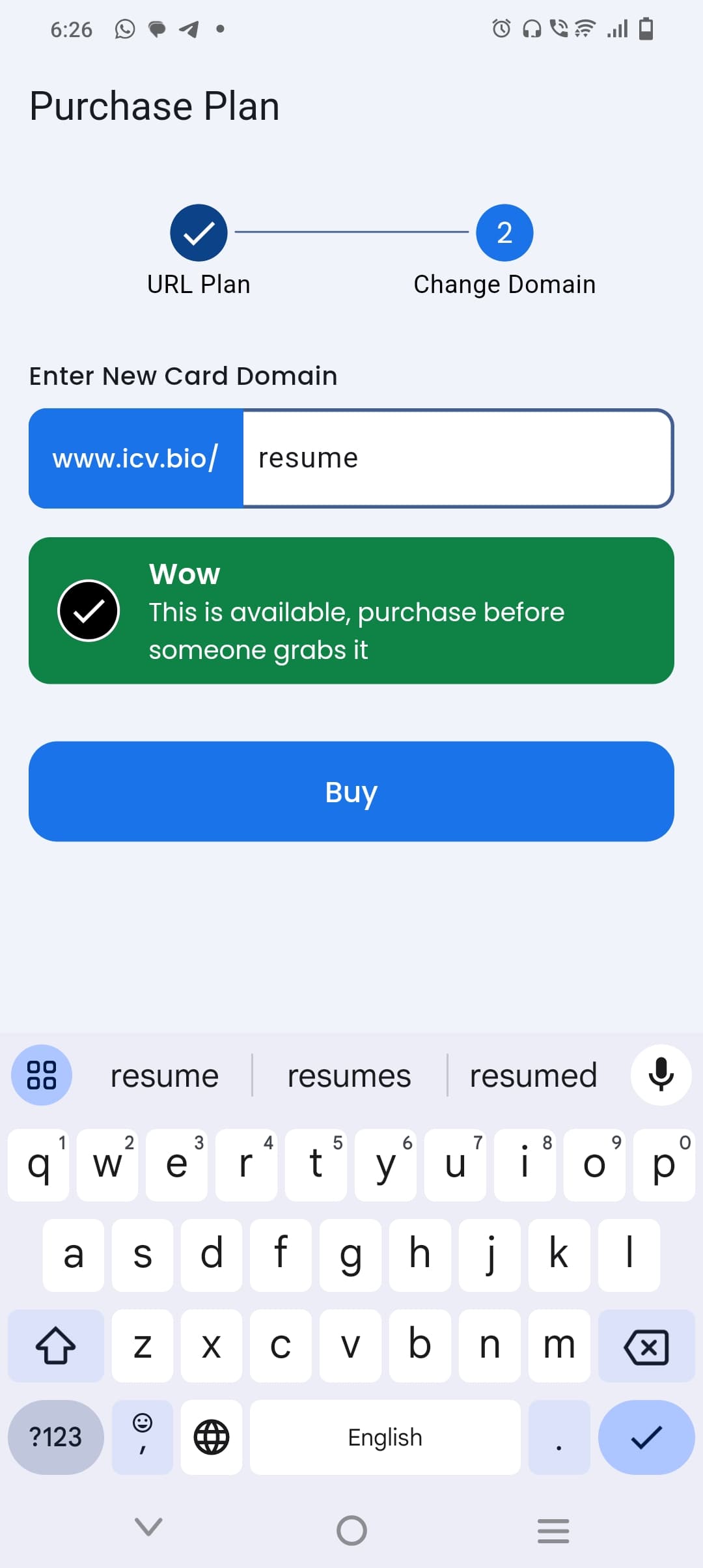Hide the keyboard with the down arrow
The image size is (703, 1568).
coord(148,1527)
